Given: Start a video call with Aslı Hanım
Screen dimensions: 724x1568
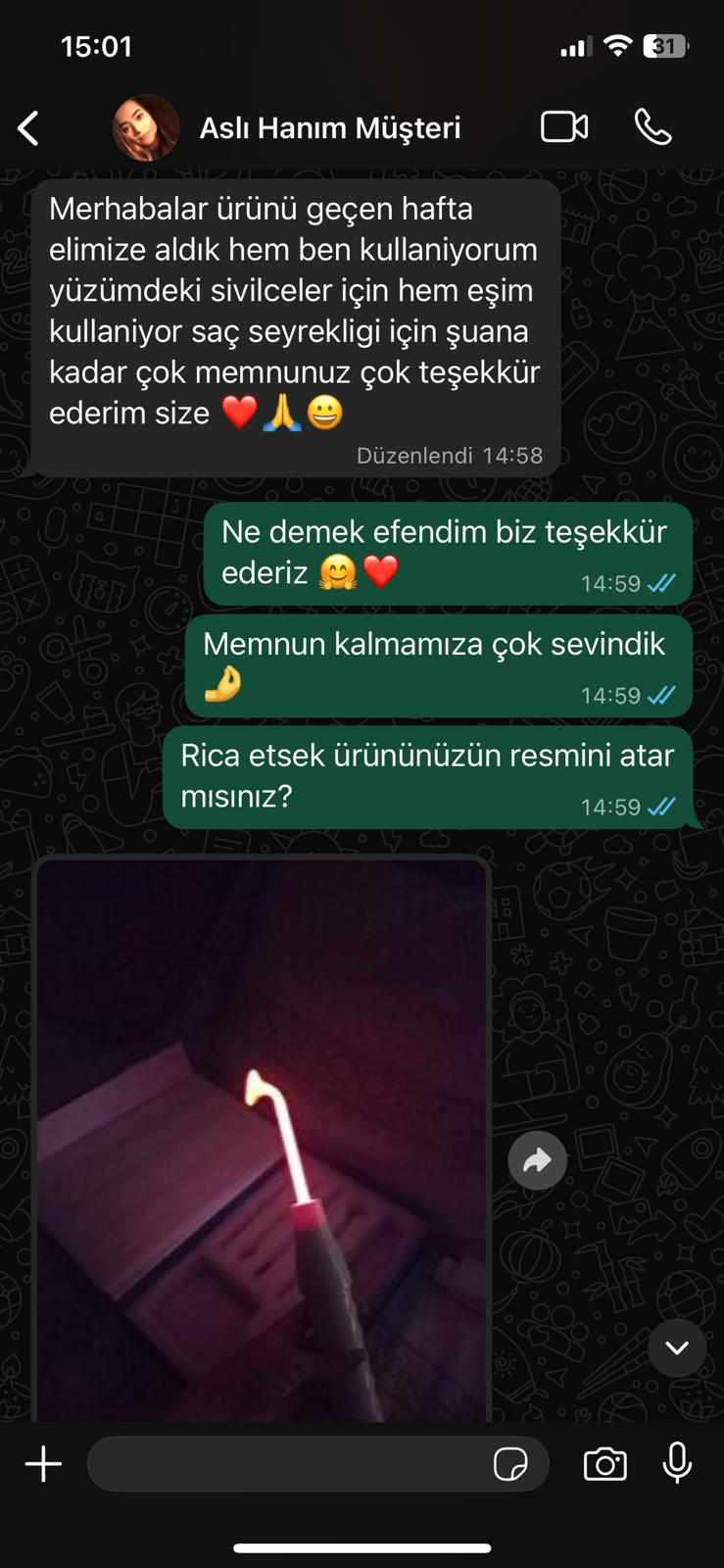Looking at the screenshot, I should tap(564, 127).
